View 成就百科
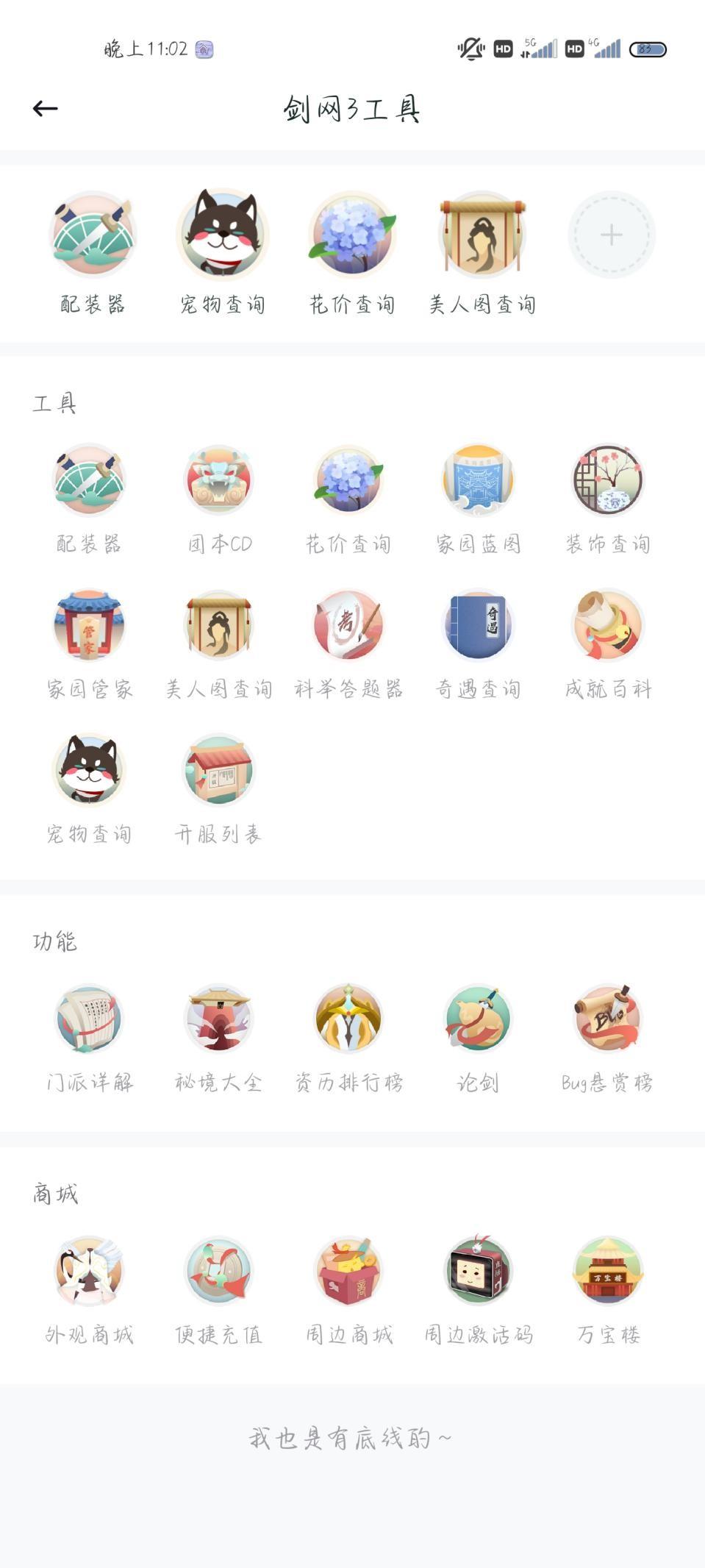 coord(608,625)
